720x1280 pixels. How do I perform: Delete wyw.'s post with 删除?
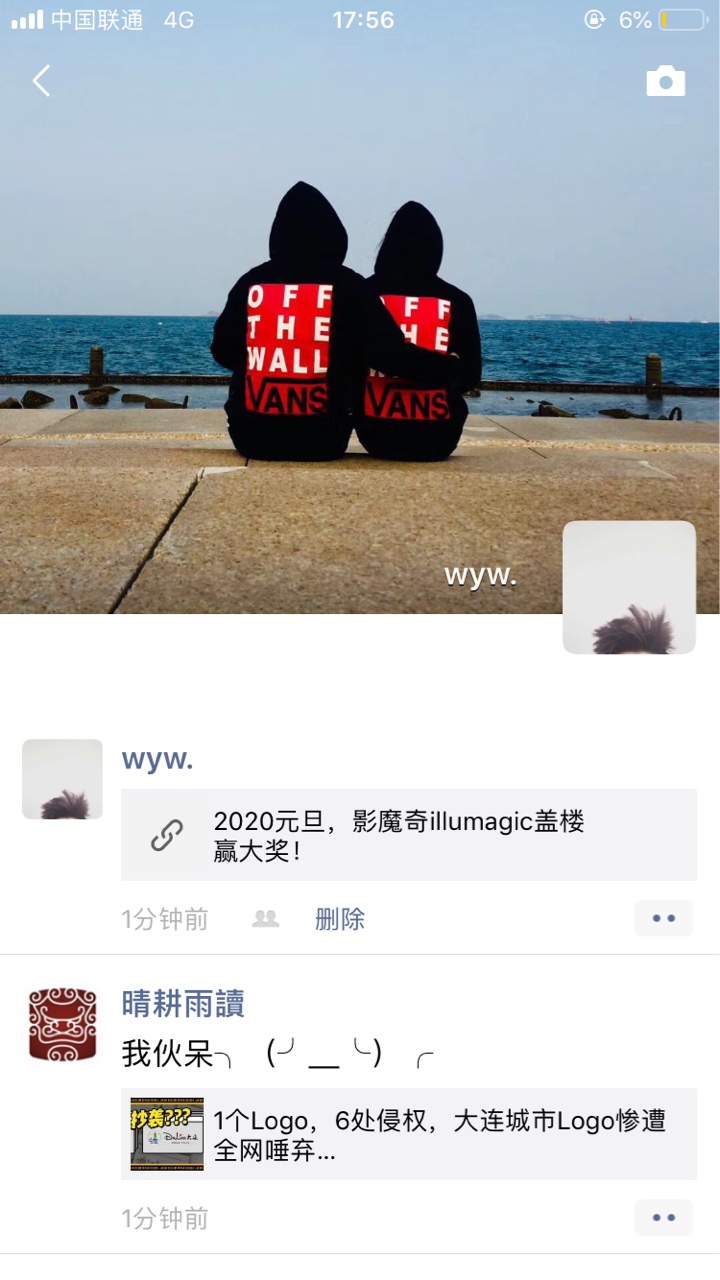pyautogui.click(x=339, y=919)
